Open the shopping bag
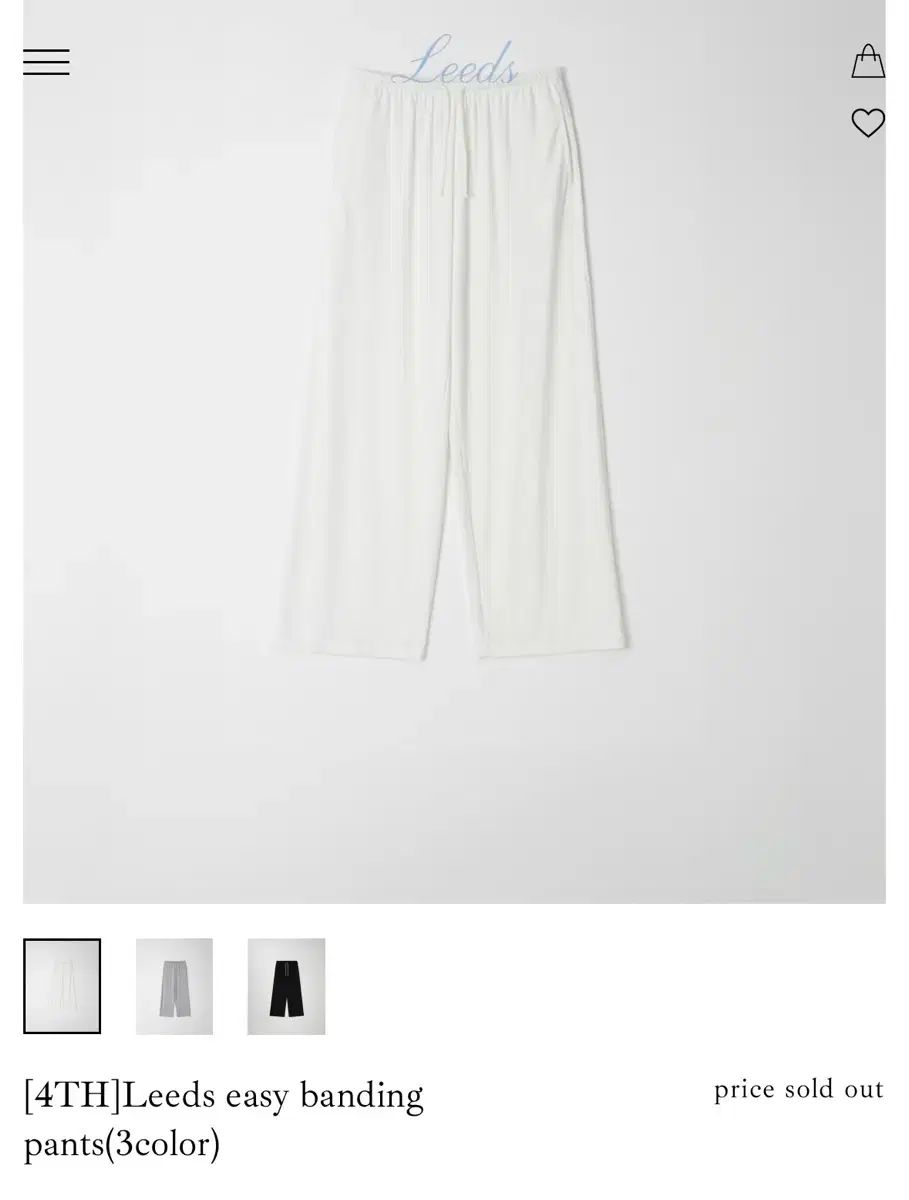 [867, 61]
